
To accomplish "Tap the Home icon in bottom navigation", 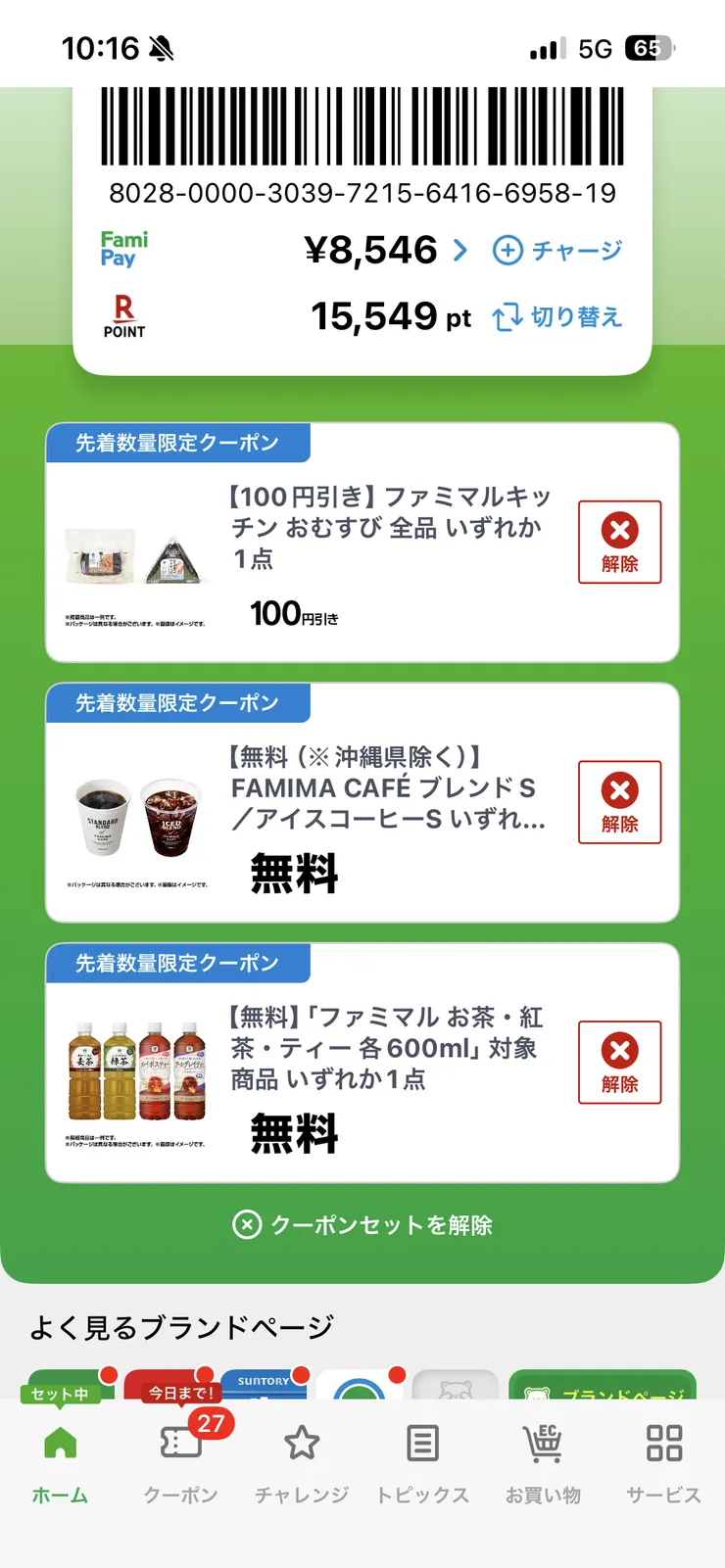I will tap(59, 1442).
